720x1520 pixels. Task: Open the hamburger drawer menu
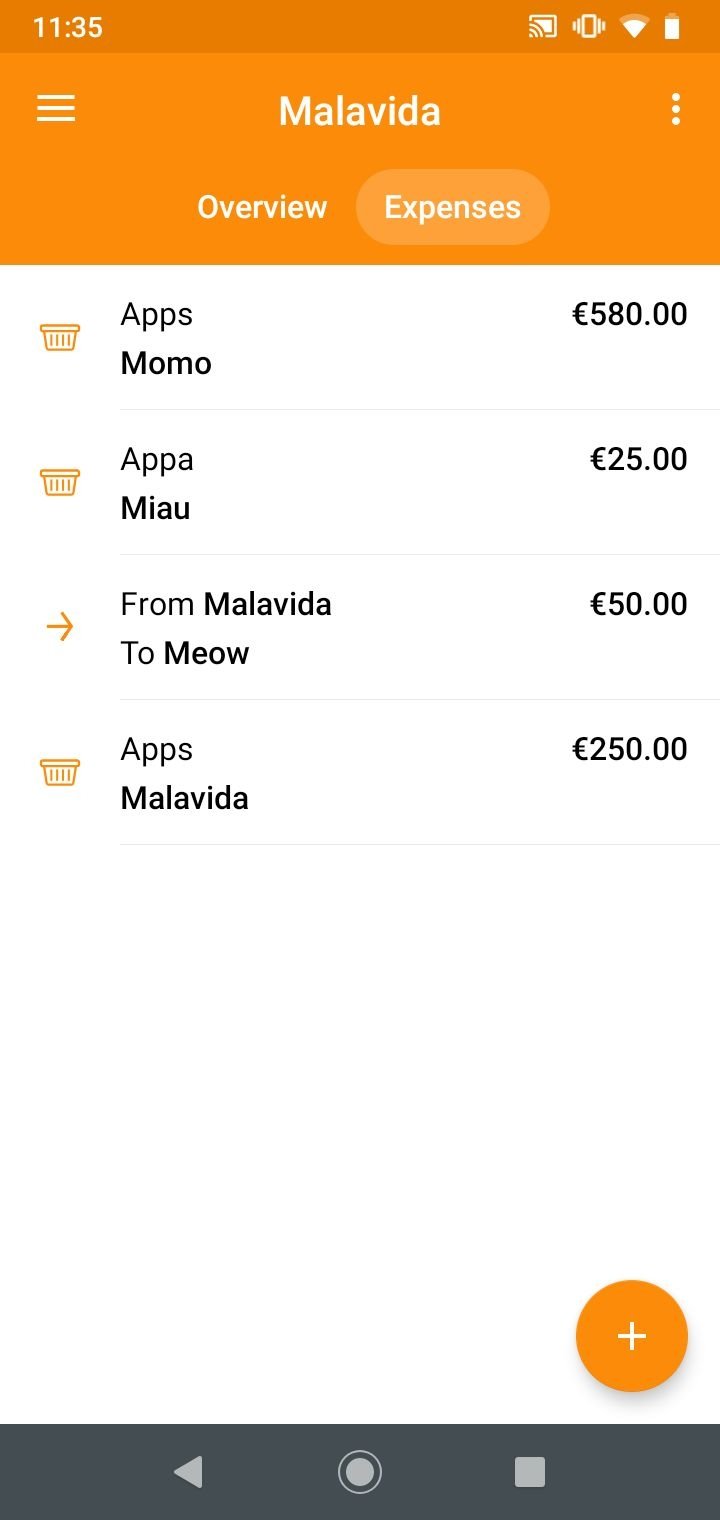tap(56, 109)
